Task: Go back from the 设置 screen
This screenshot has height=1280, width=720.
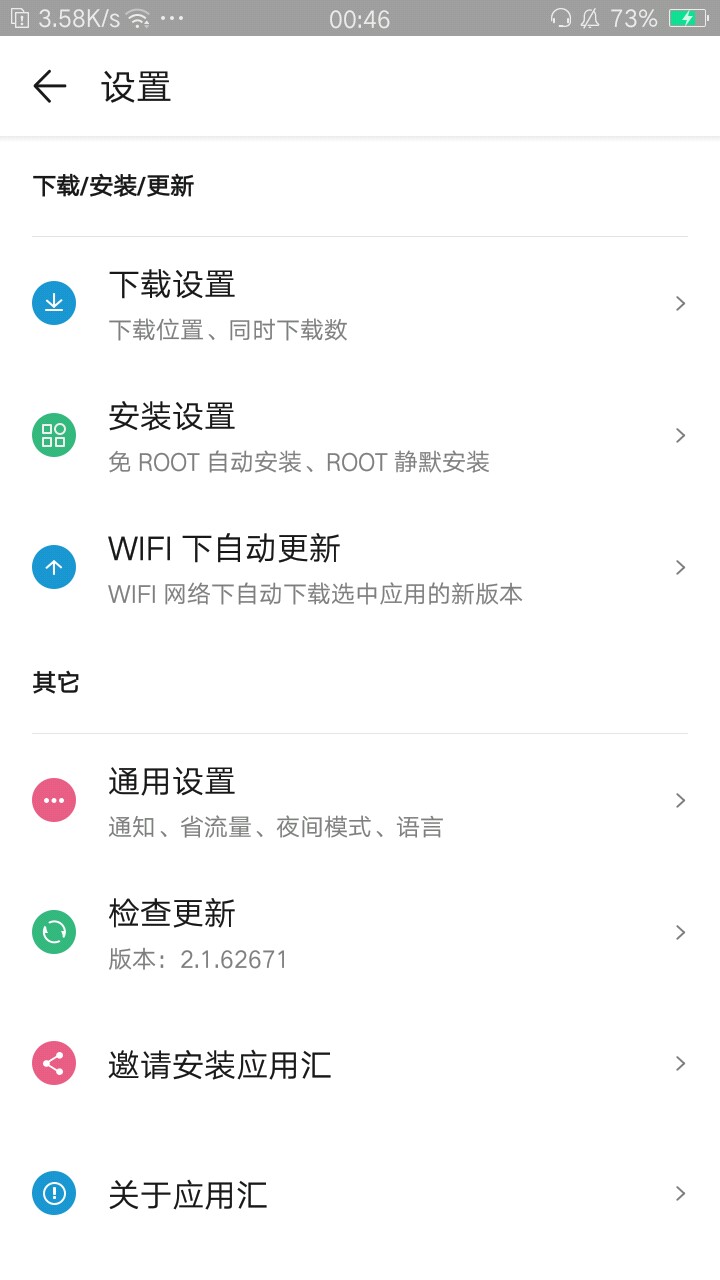Action: 50,87
